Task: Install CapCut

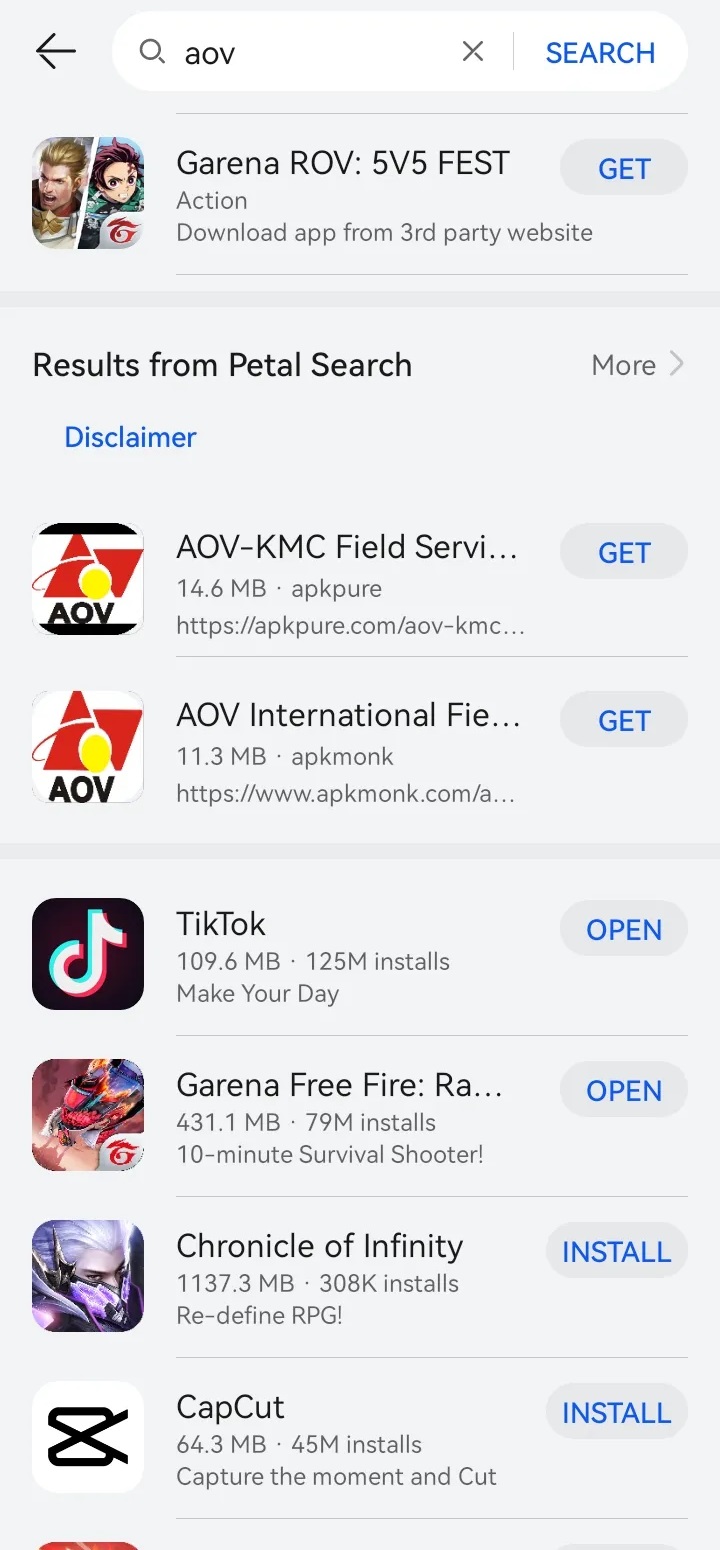Action: pyautogui.click(x=616, y=1412)
